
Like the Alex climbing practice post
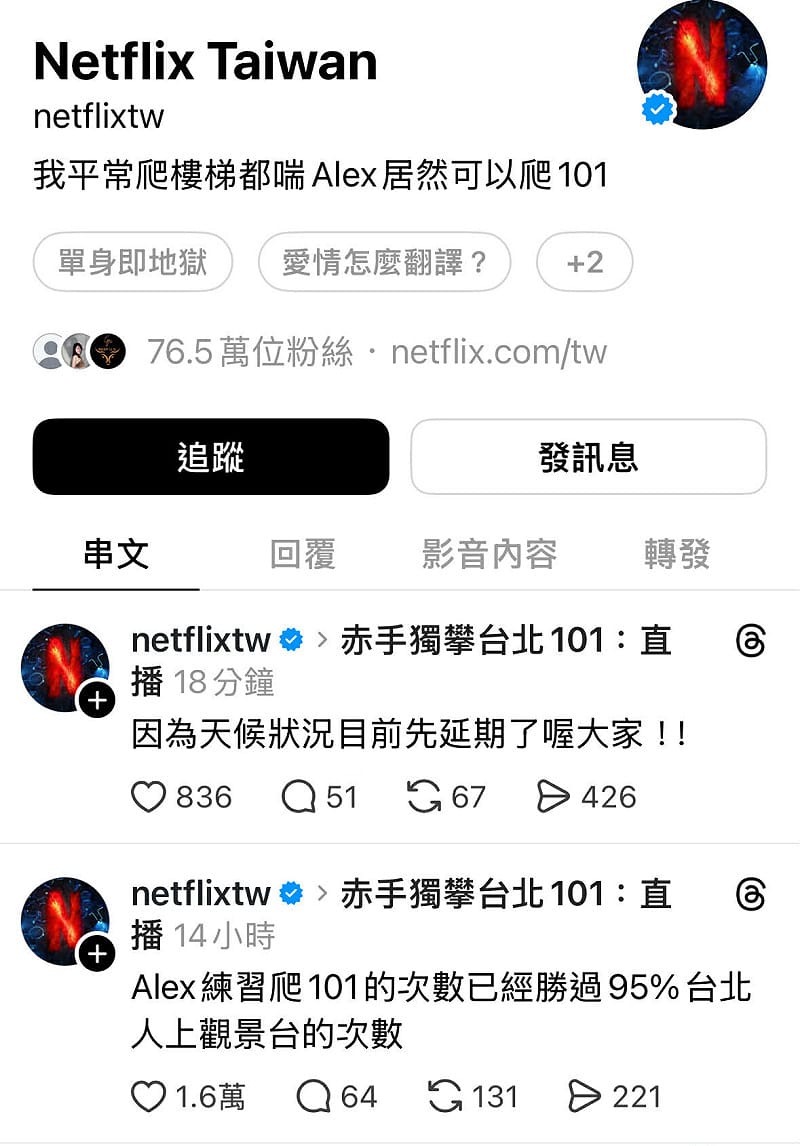coord(150,1095)
